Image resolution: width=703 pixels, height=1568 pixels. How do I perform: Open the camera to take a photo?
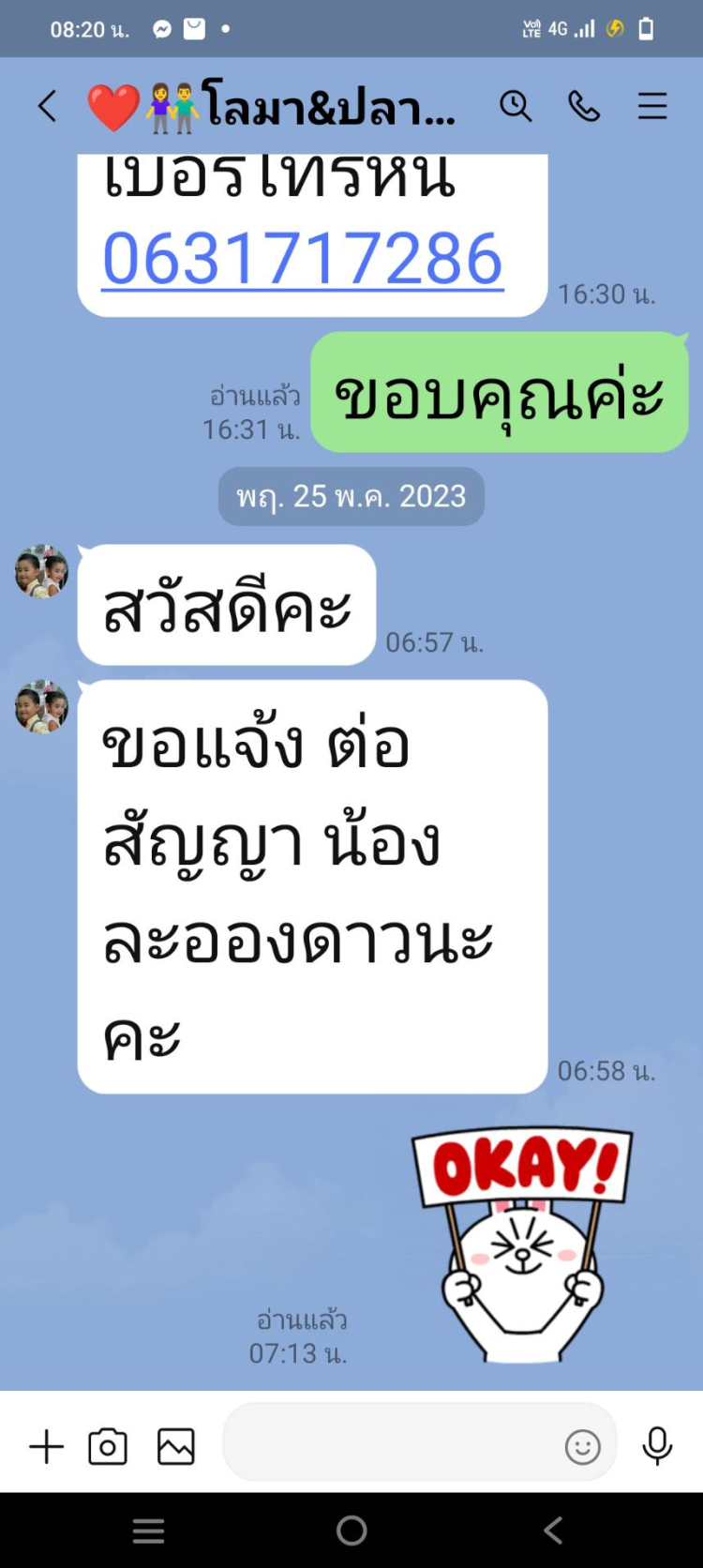click(x=108, y=1447)
